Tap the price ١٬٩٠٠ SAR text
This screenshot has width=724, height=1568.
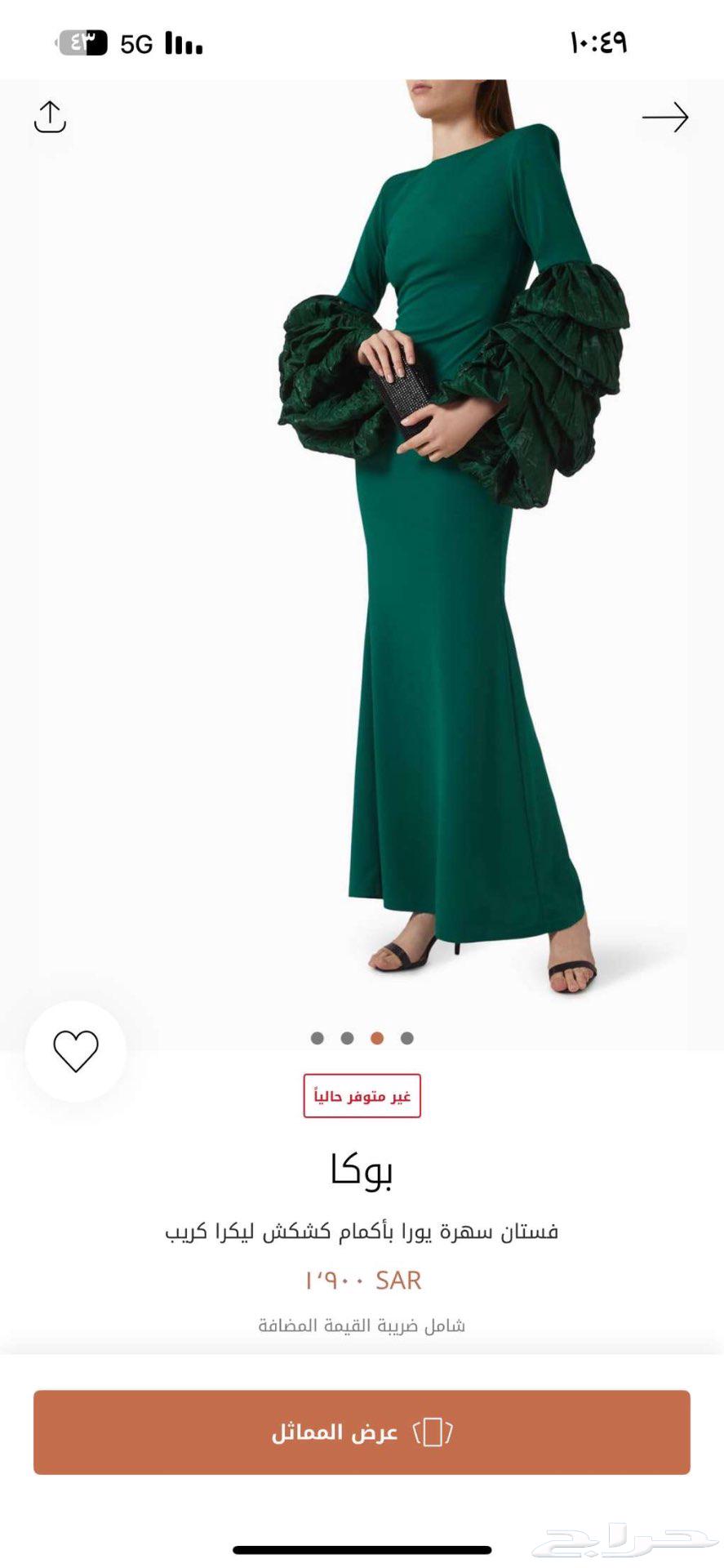(x=362, y=1280)
